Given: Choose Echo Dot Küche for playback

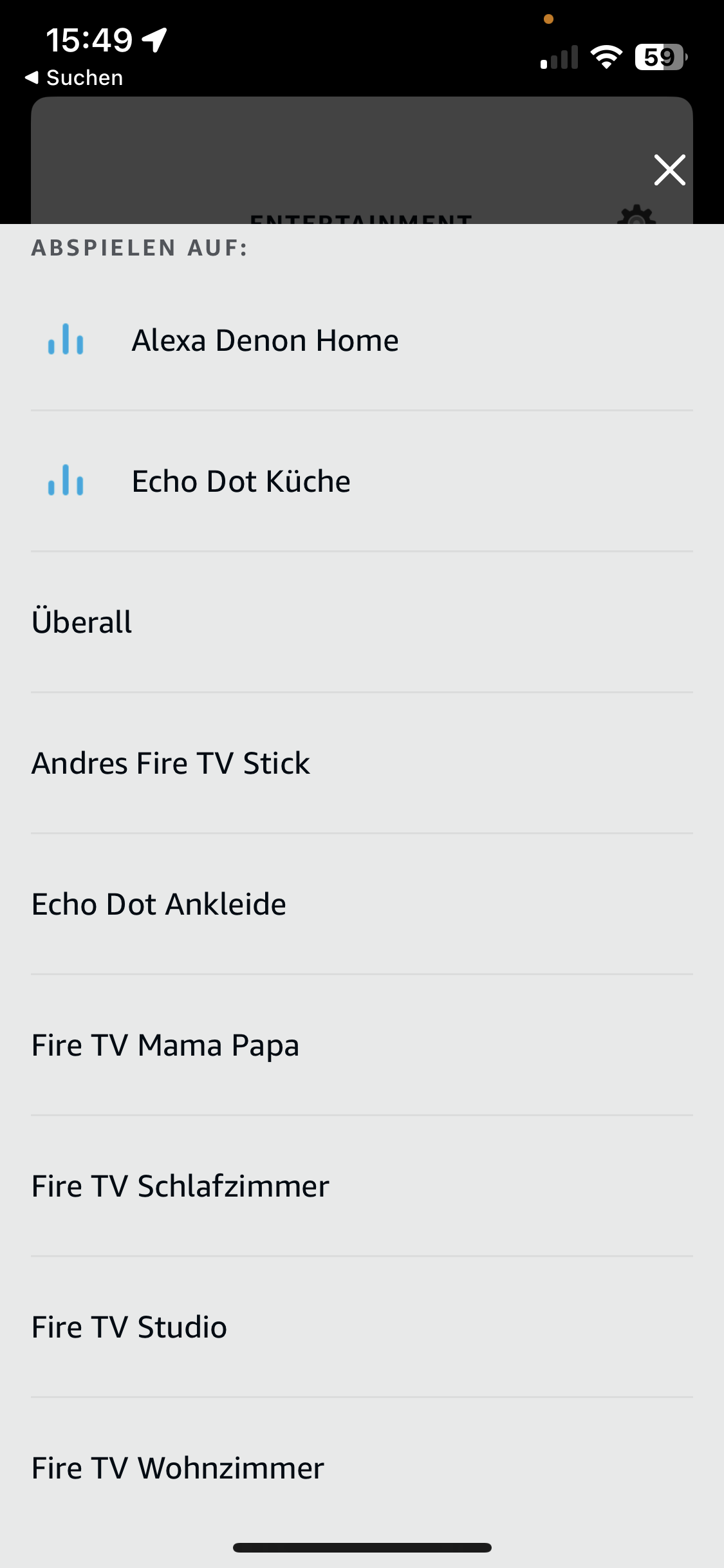Looking at the screenshot, I should [x=241, y=481].
